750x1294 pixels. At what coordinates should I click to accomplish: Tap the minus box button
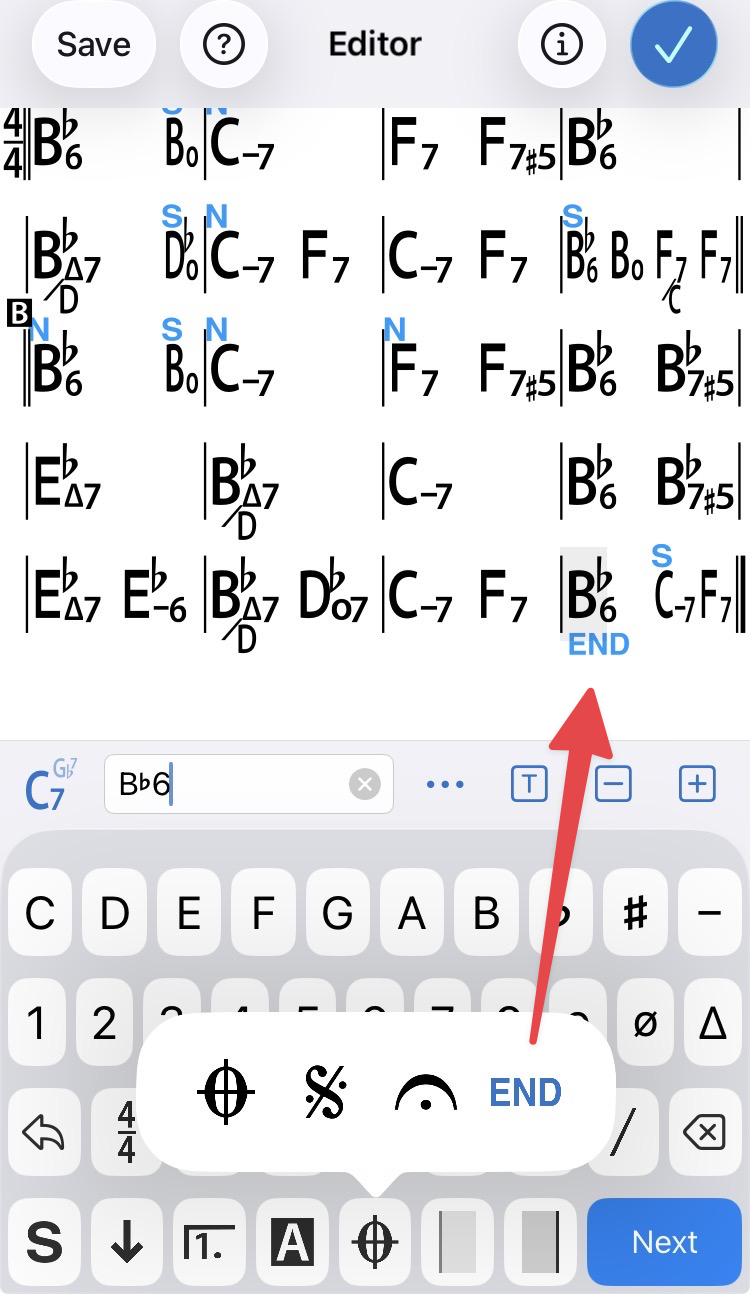coord(613,785)
